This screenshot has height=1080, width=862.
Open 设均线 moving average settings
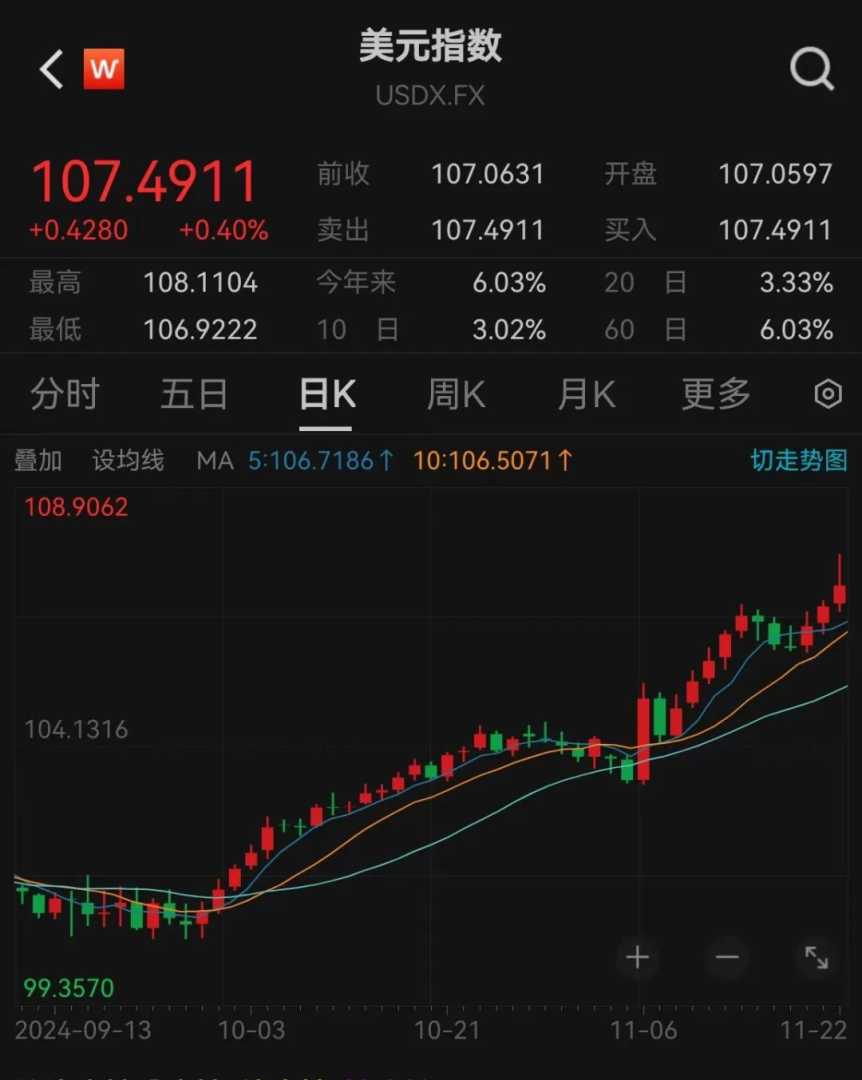(128, 460)
